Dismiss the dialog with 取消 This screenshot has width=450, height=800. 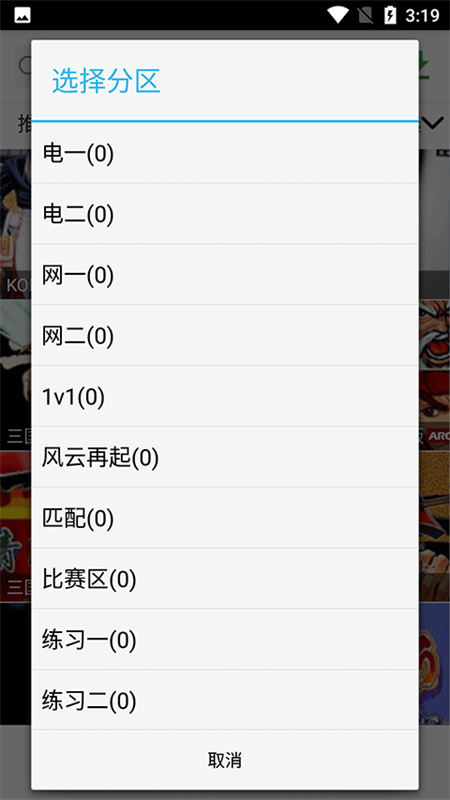pyautogui.click(x=225, y=760)
